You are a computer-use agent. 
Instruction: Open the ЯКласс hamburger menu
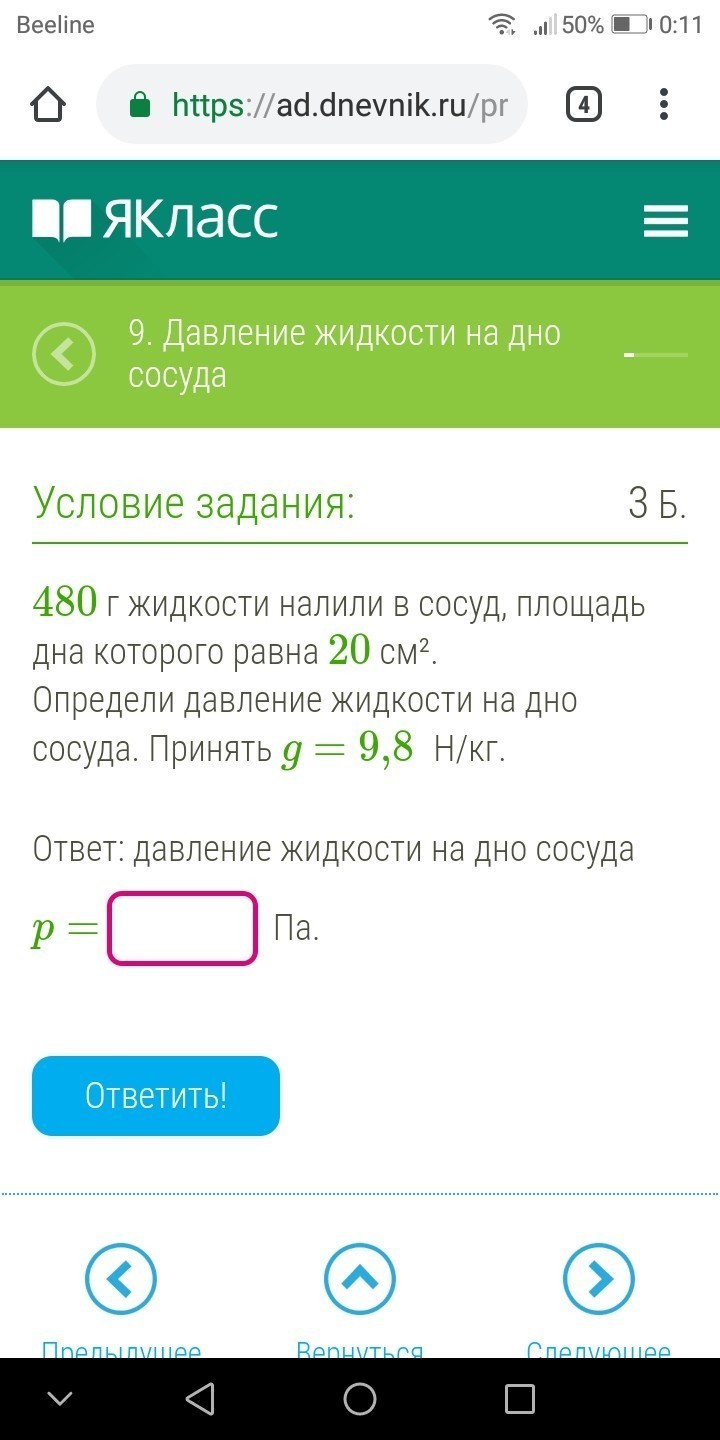tap(665, 221)
